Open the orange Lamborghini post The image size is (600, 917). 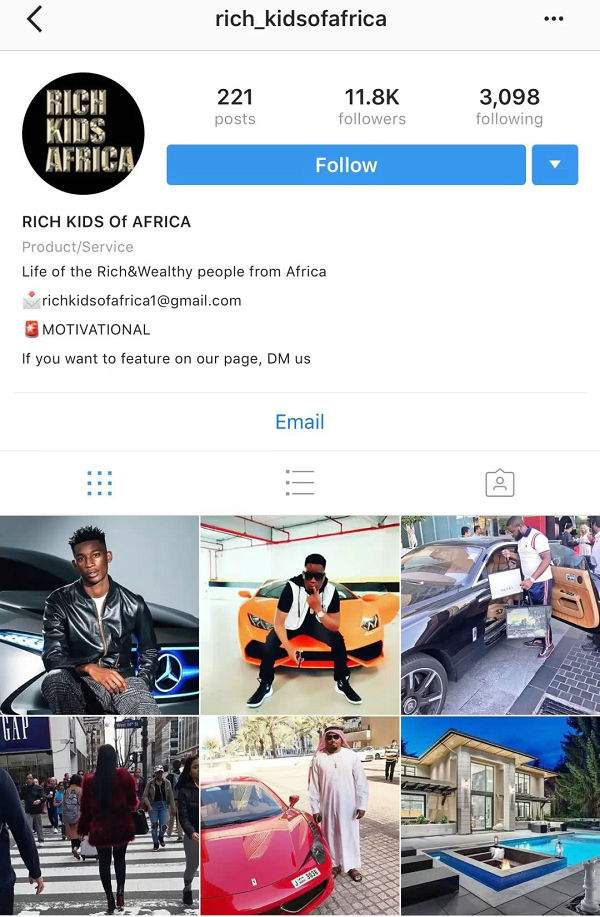point(300,615)
